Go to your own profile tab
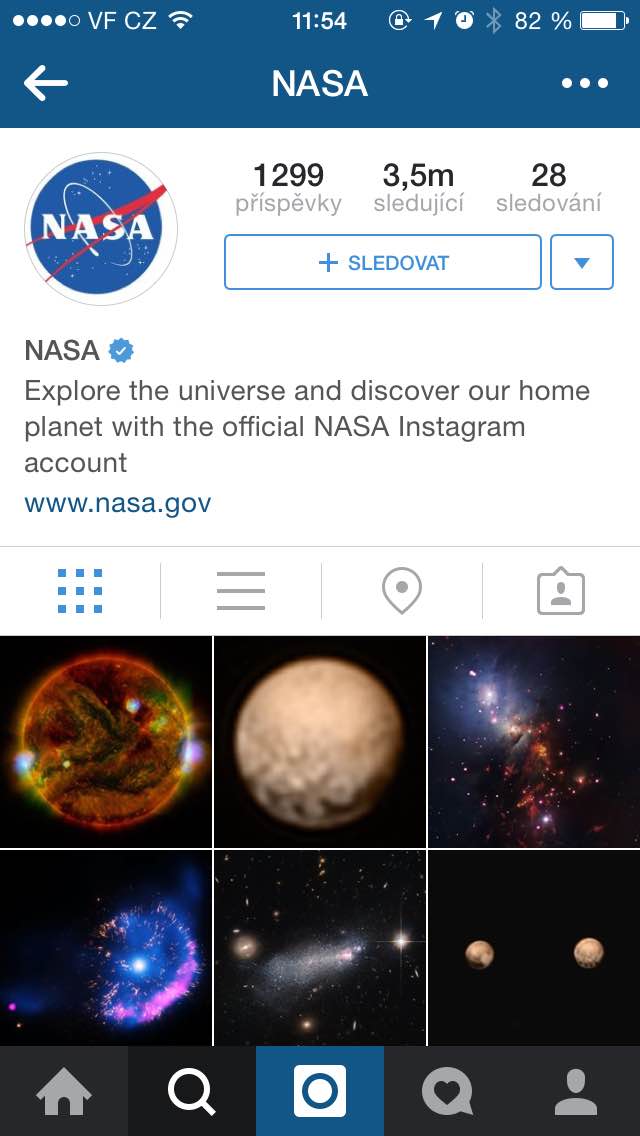This screenshot has height=1136, width=640. point(576,1091)
